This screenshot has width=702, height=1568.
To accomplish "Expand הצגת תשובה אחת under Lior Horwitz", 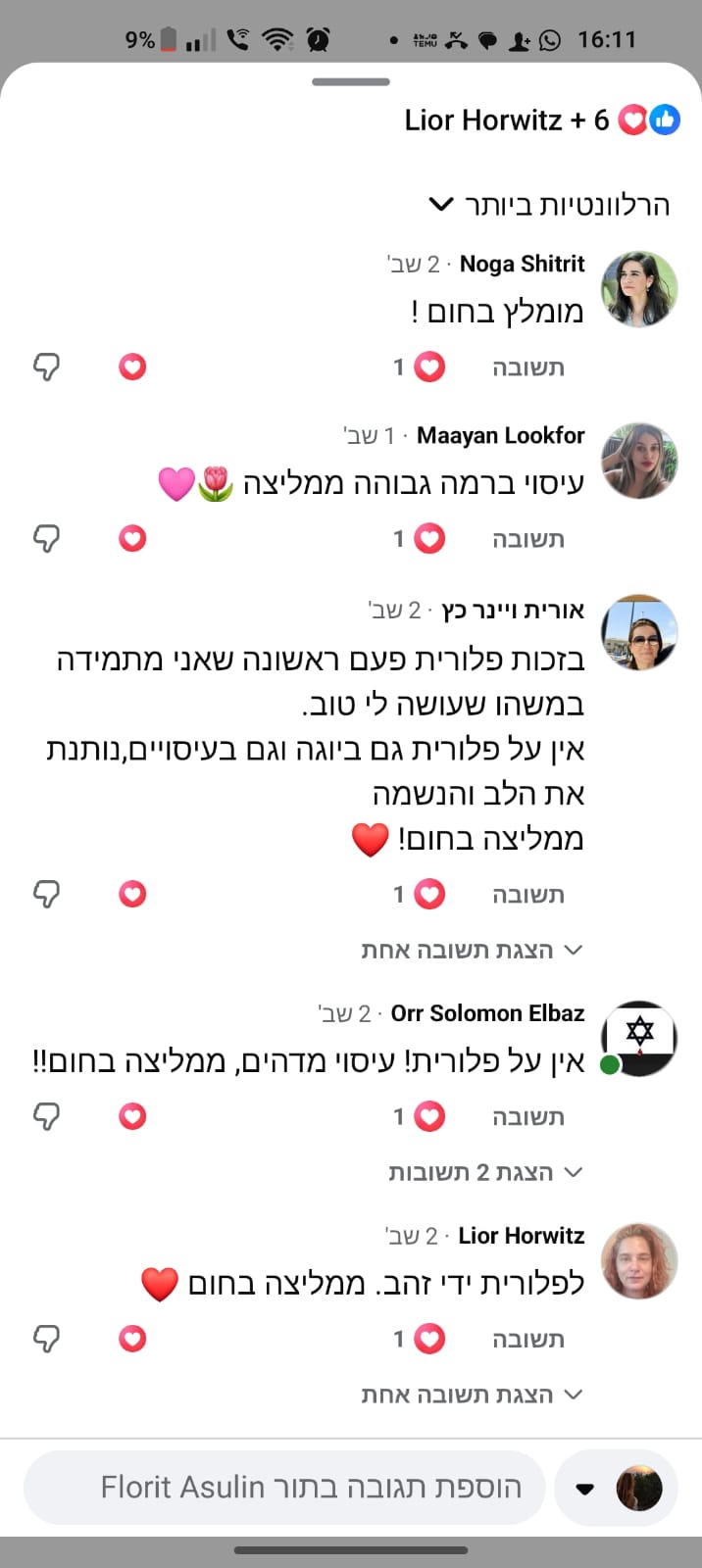I will [472, 1395].
